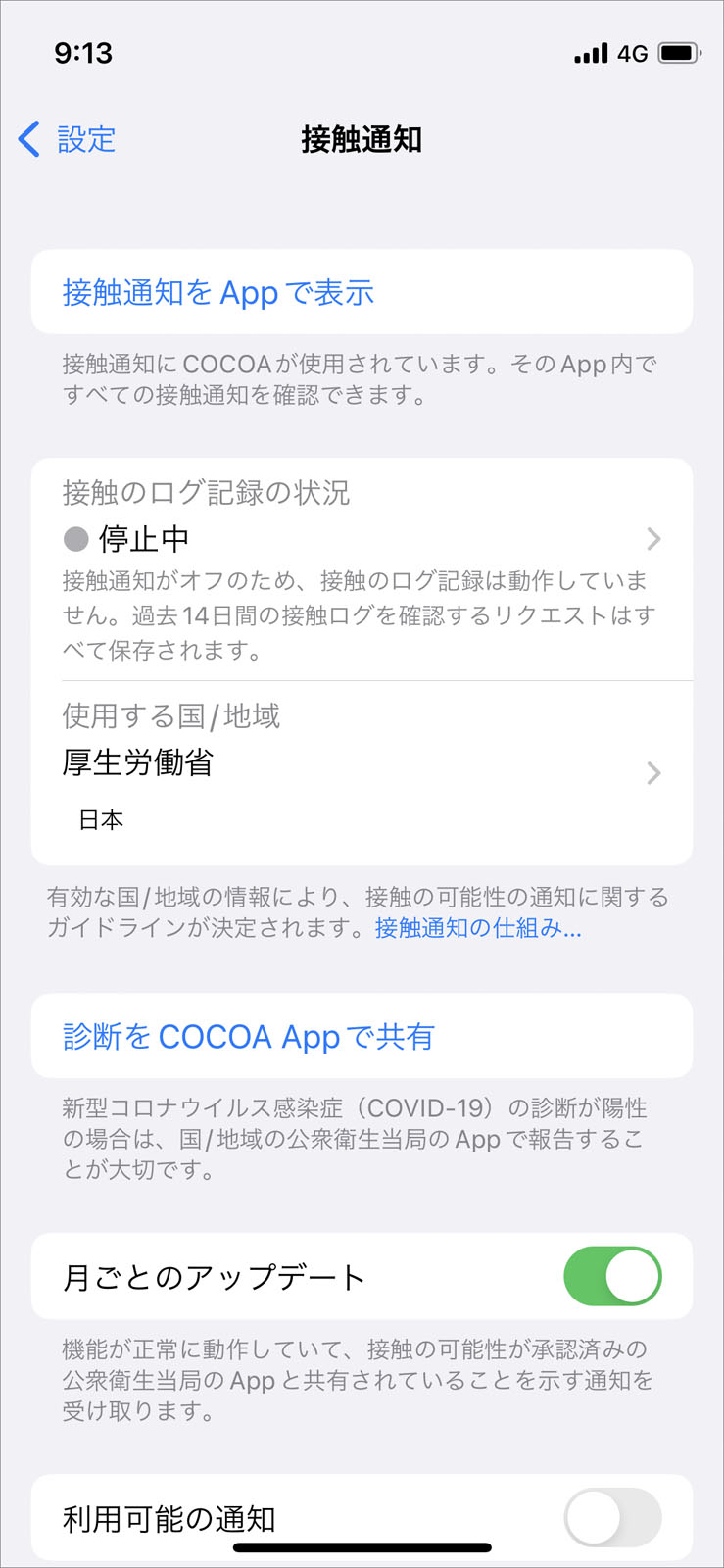Enable 利用可能の通知 switch
This screenshot has height=1568, width=724.
(x=612, y=1517)
